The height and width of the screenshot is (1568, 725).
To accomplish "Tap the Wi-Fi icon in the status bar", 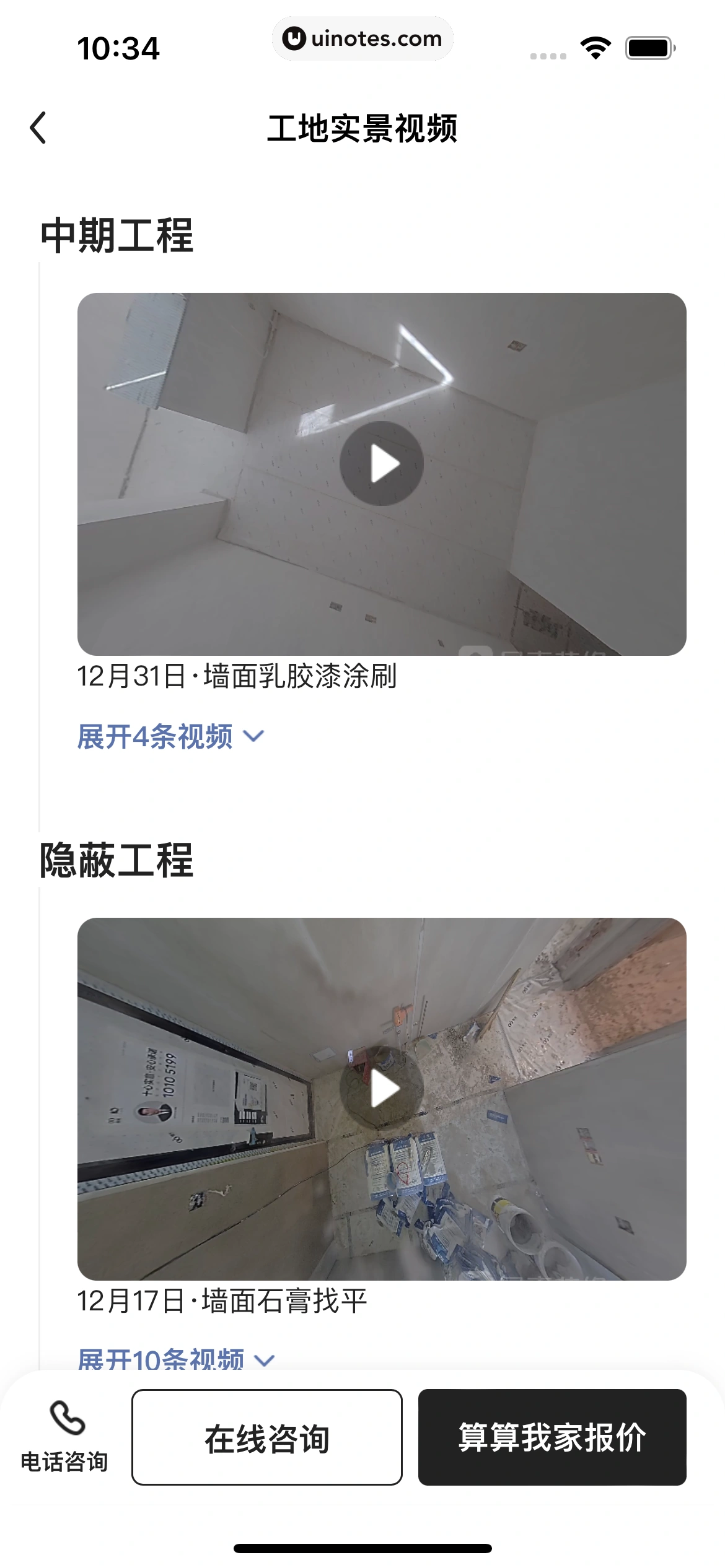I will click(x=595, y=46).
